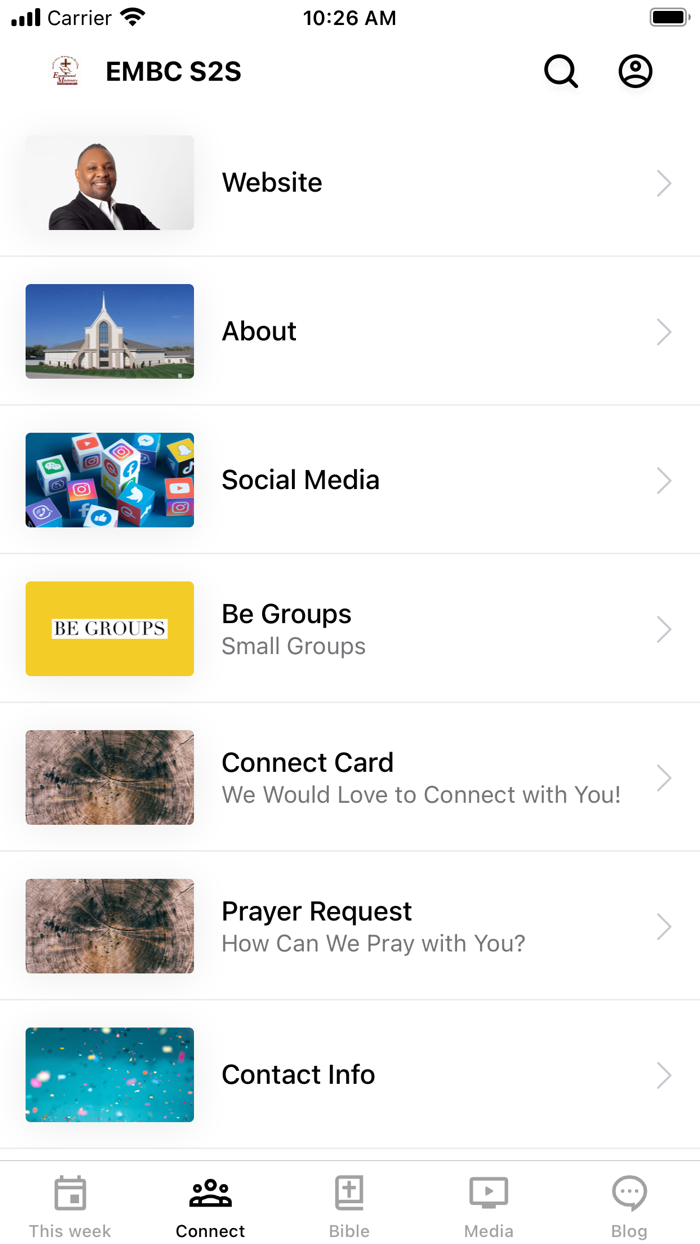Viewport: 700px width, 1244px height.
Task: Open the About row
Action: pos(350,331)
